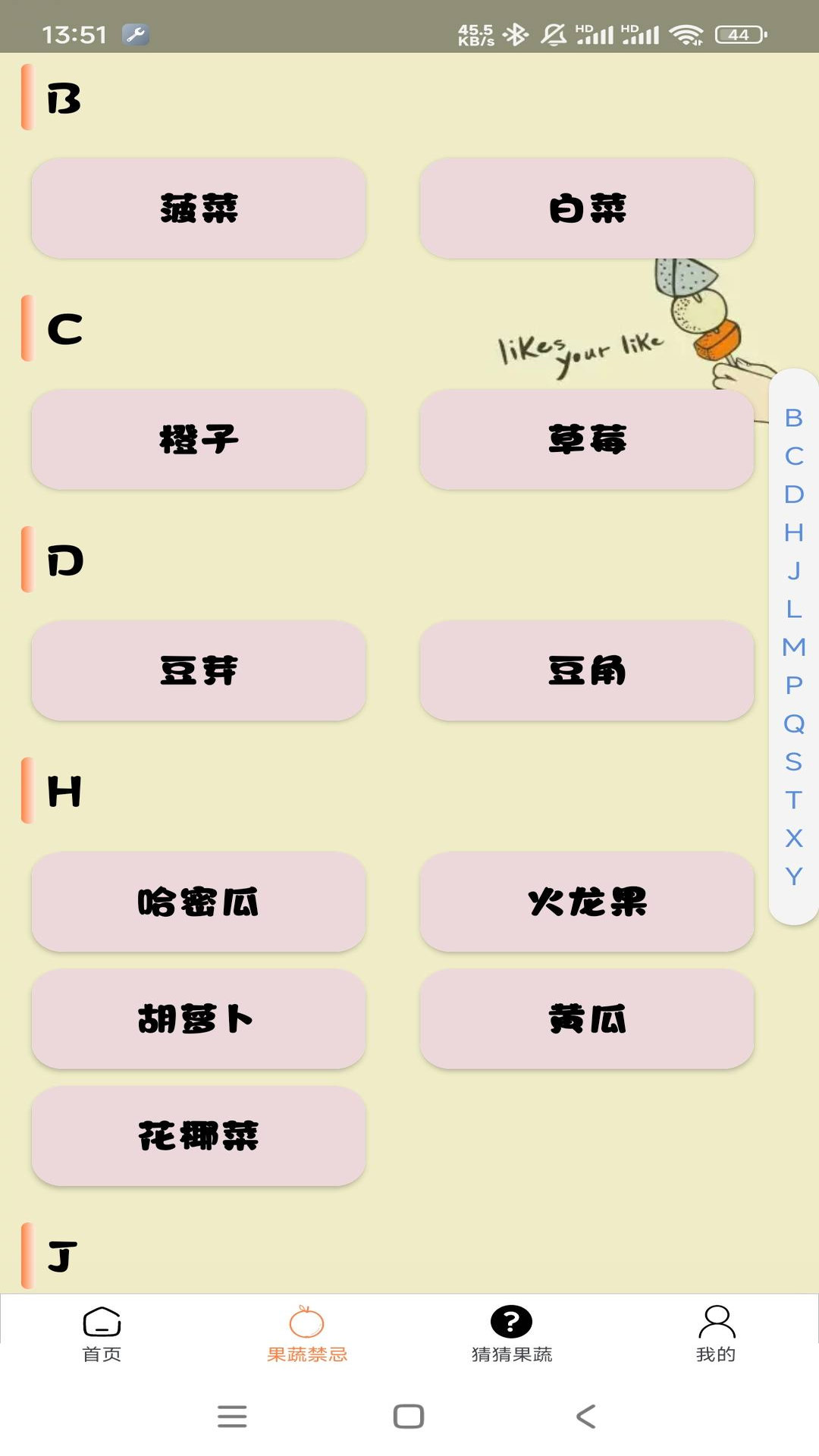Go back with the system back button
Screen dimensions: 819x1456
pos(586,1417)
